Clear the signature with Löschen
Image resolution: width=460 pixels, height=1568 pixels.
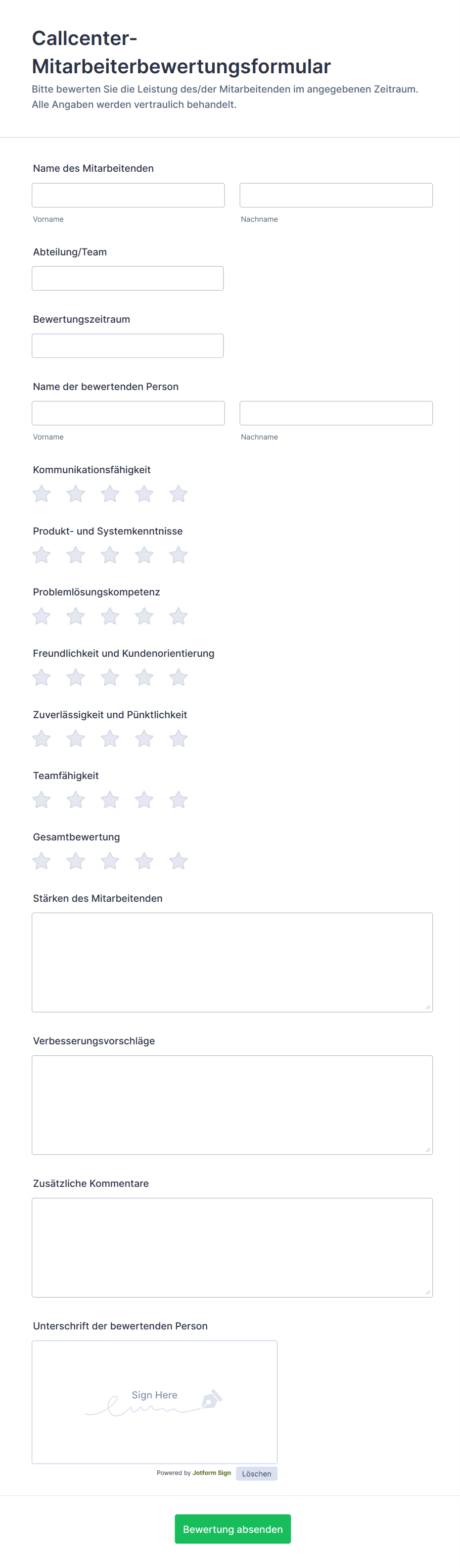(x=256, y=1473)
